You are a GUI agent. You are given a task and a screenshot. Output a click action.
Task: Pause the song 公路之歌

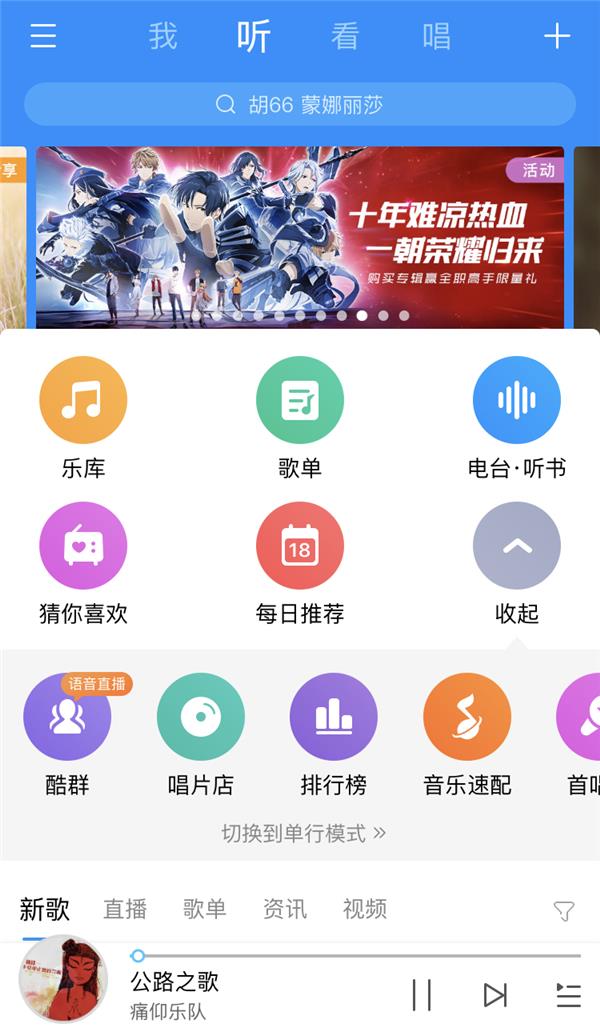pos(422,995)
